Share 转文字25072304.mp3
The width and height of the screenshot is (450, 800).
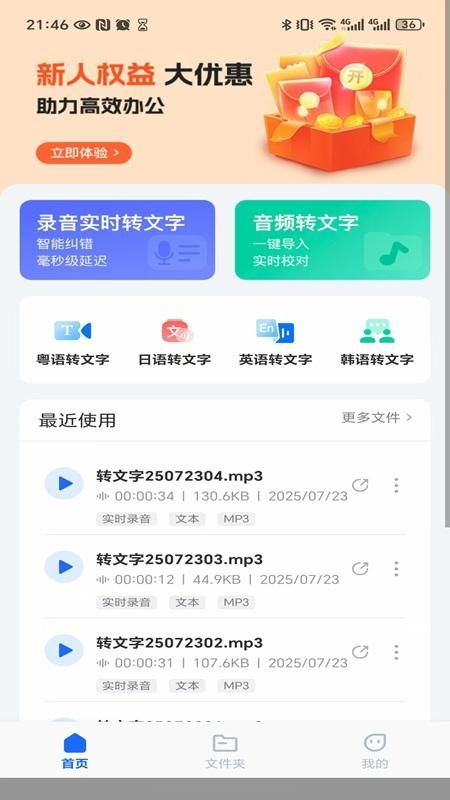360,485
